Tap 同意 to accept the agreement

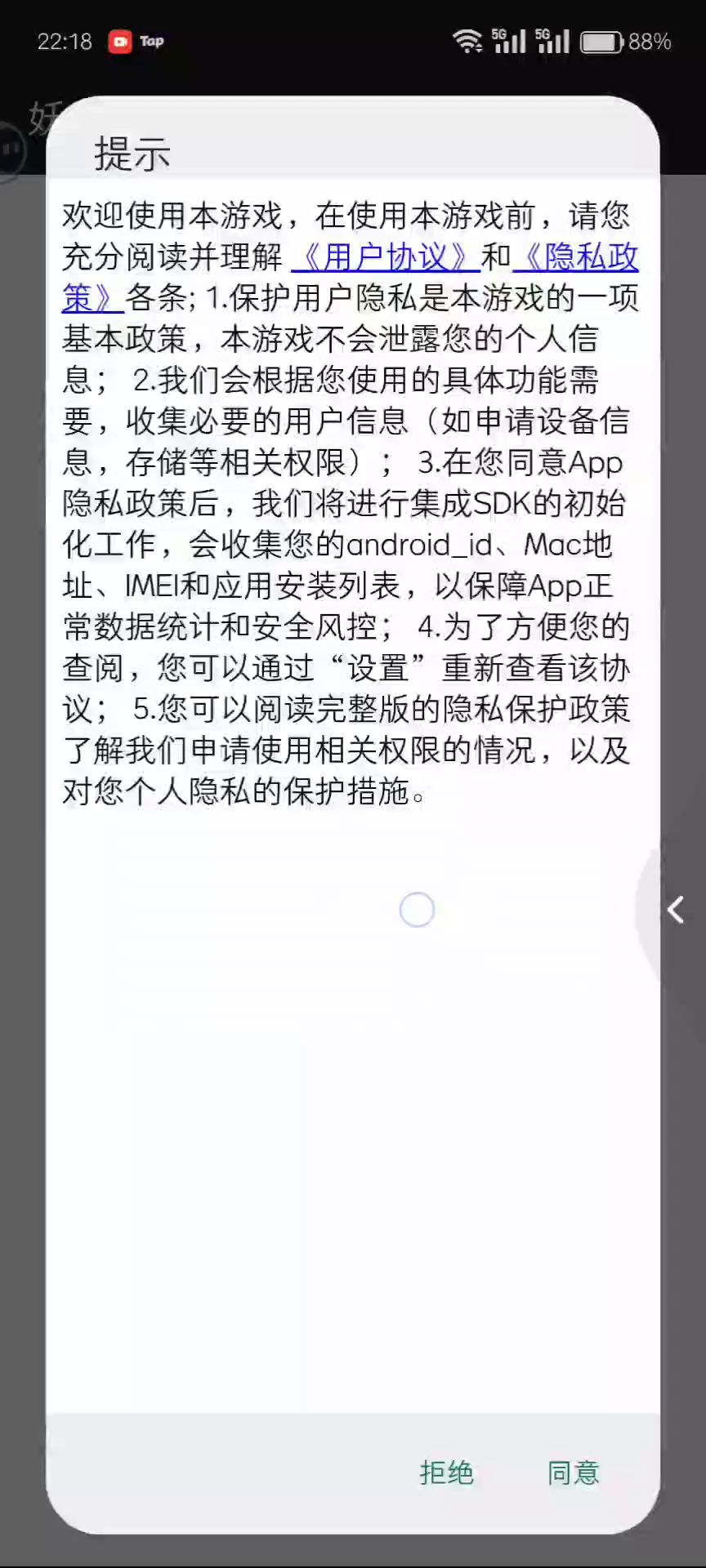[x=574, y=1472]
